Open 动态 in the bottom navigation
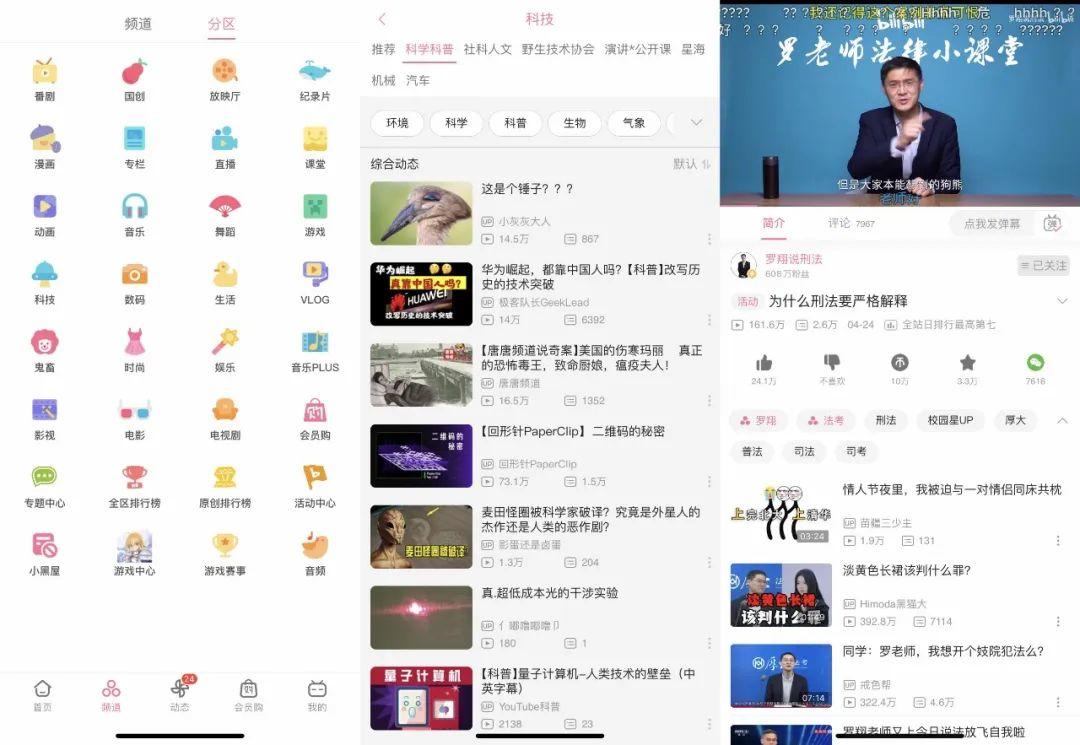 [179, 694]
